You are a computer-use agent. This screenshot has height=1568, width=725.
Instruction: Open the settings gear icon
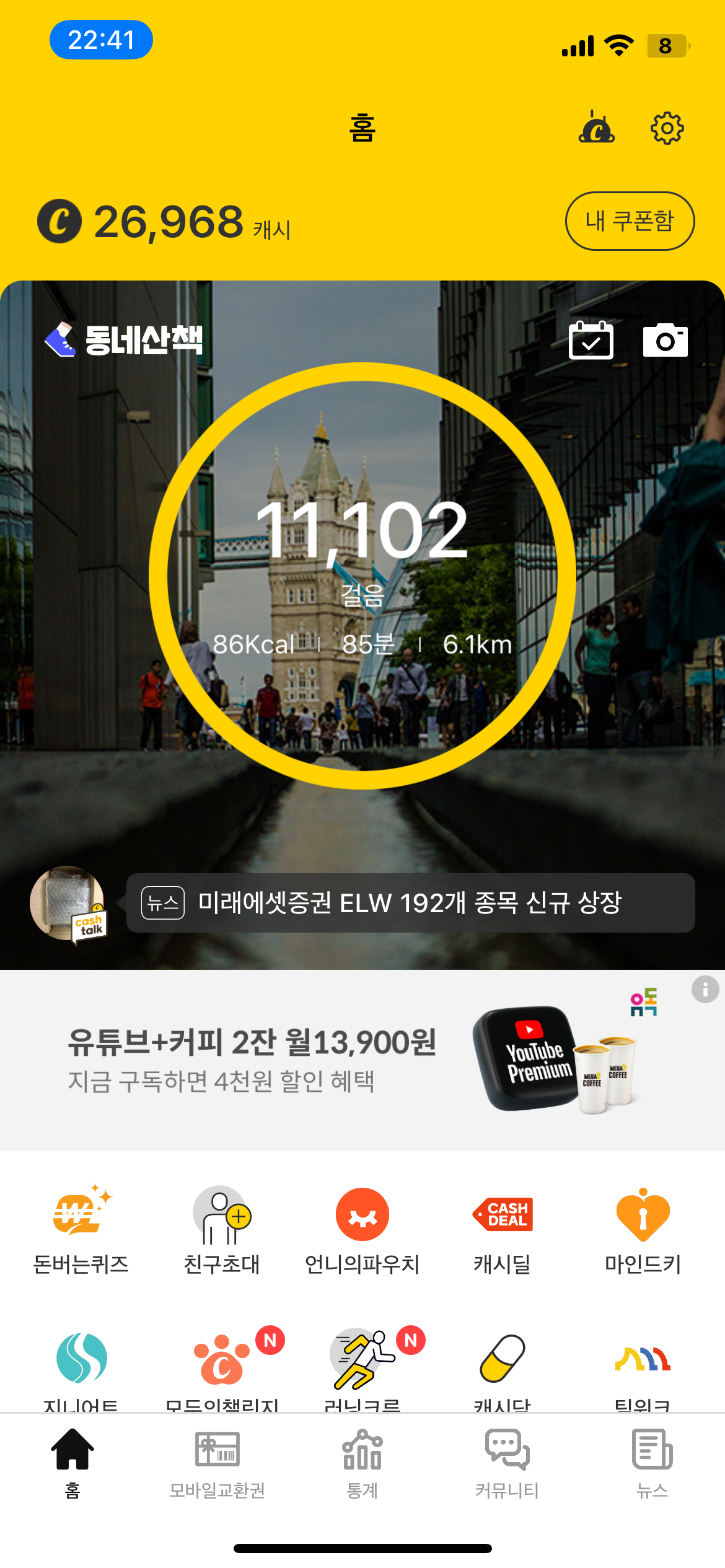tap(667, 128)
